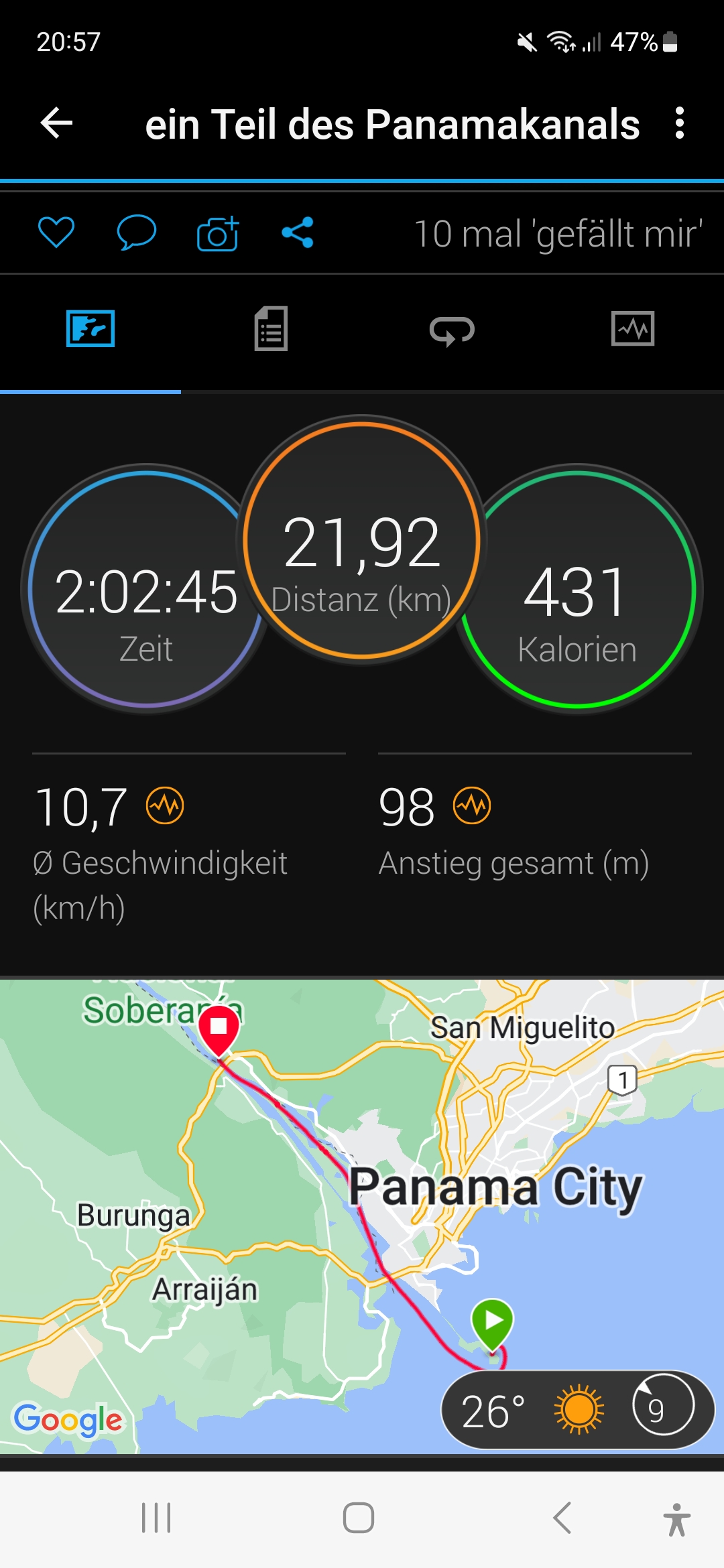724x1568 pixels.
Task: Tap the system home button
Action: pyautogui.click(x=359, y=1518)
